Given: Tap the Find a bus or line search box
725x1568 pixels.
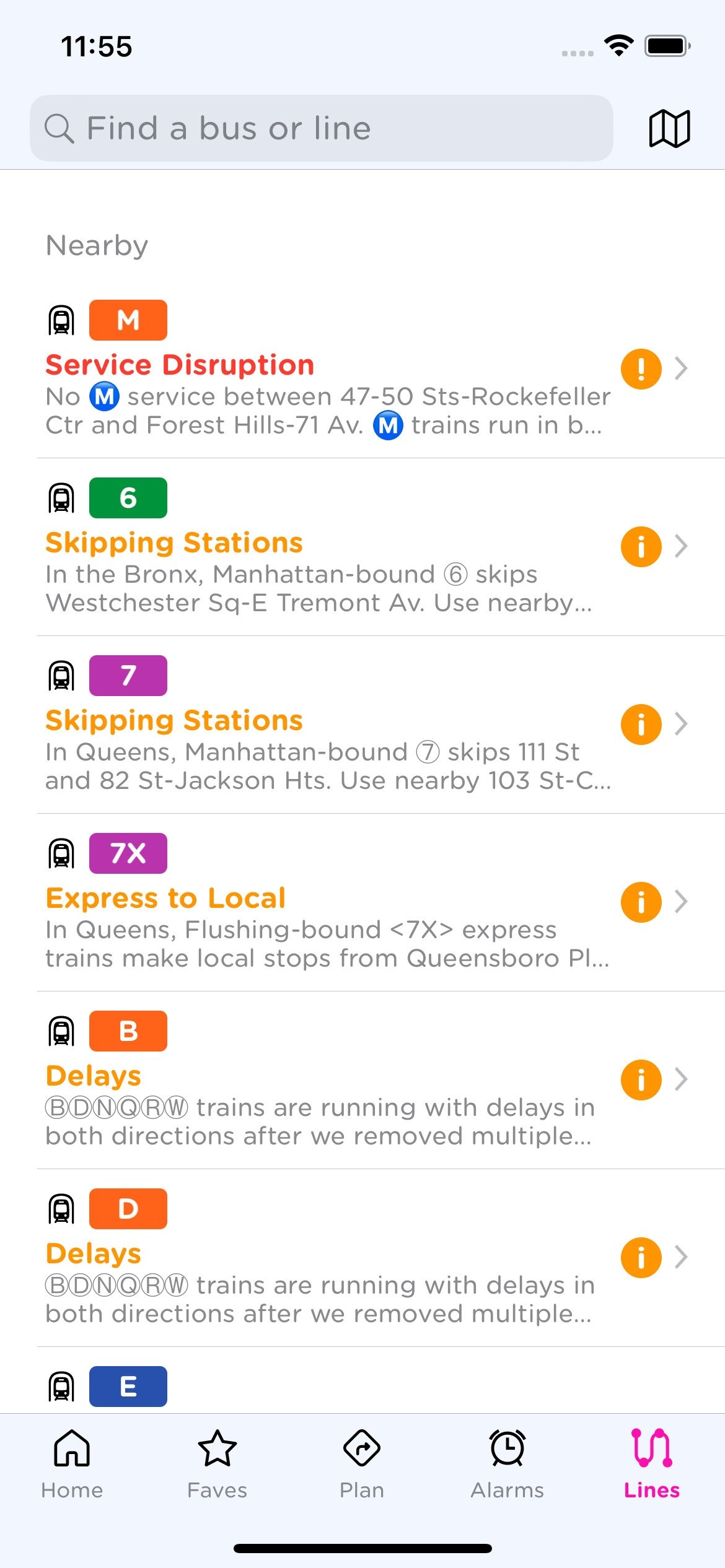Looking at the screenshot, I should pos(321,128).
